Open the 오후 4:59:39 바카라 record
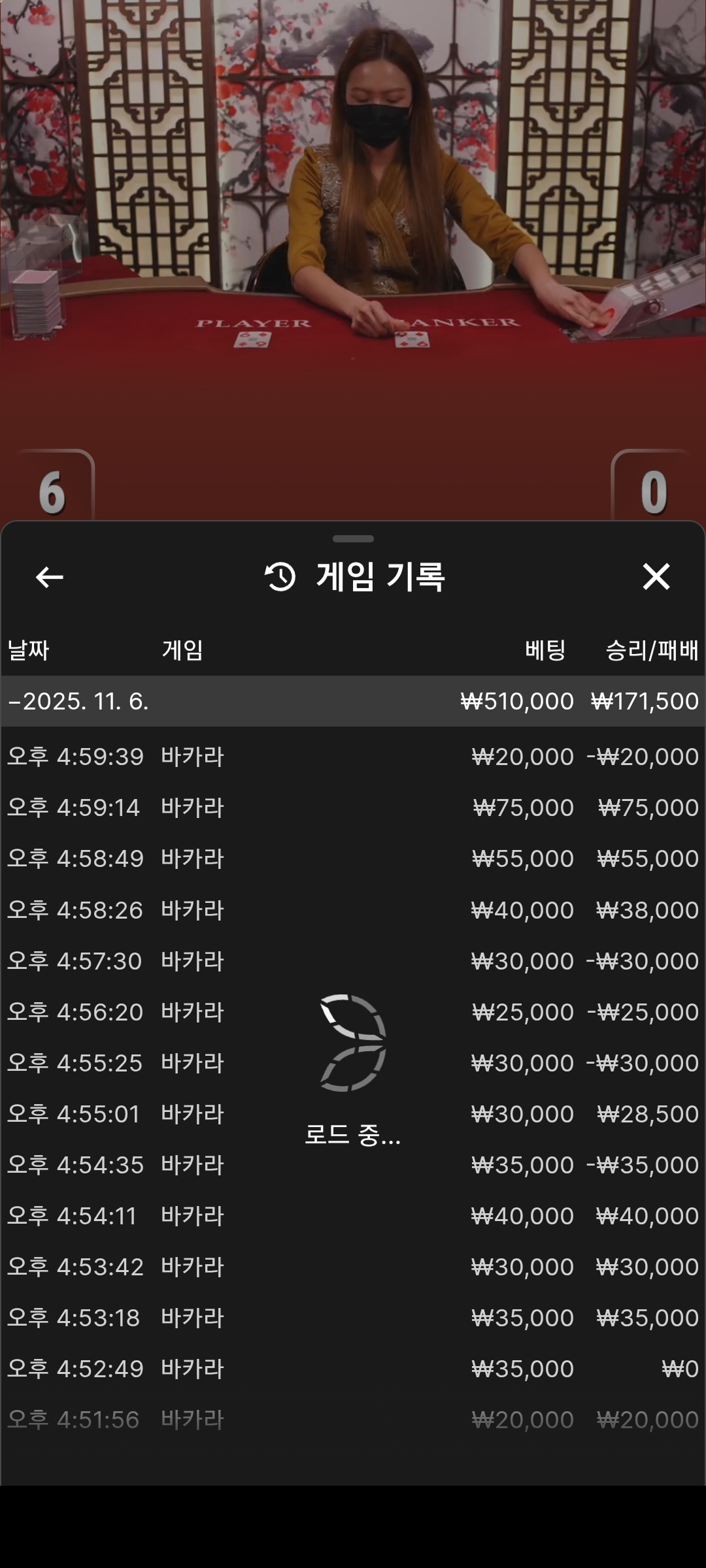Image resolution: width=706 pixels, height=1568 pixels. click(353, 757)
